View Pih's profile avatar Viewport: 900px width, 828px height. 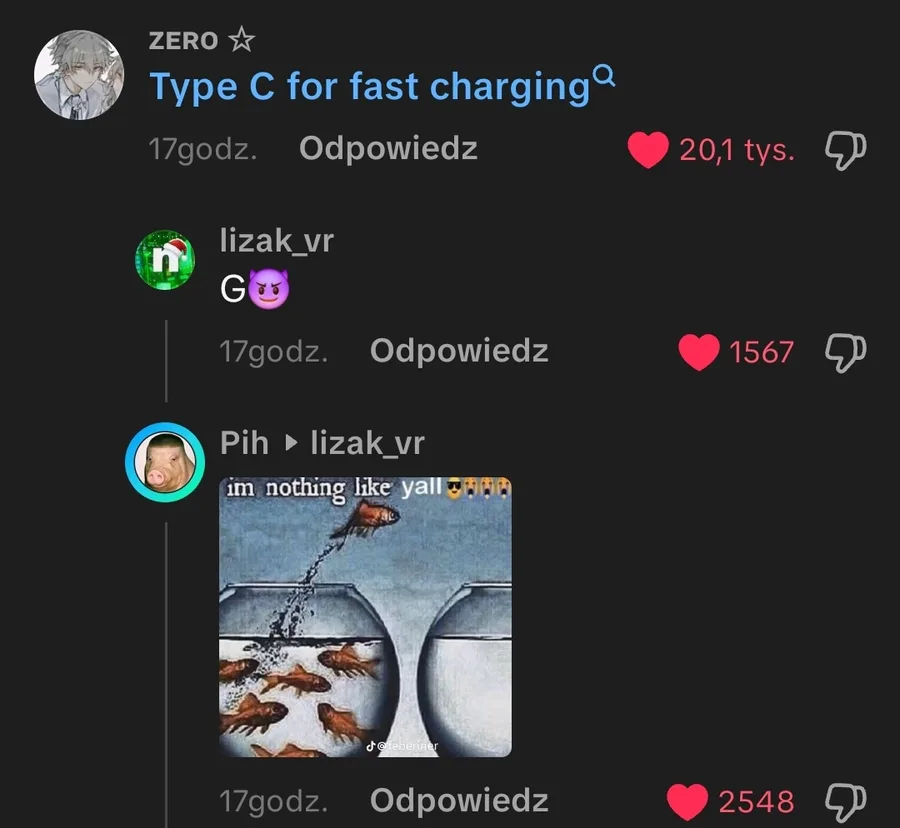(165, 462)
